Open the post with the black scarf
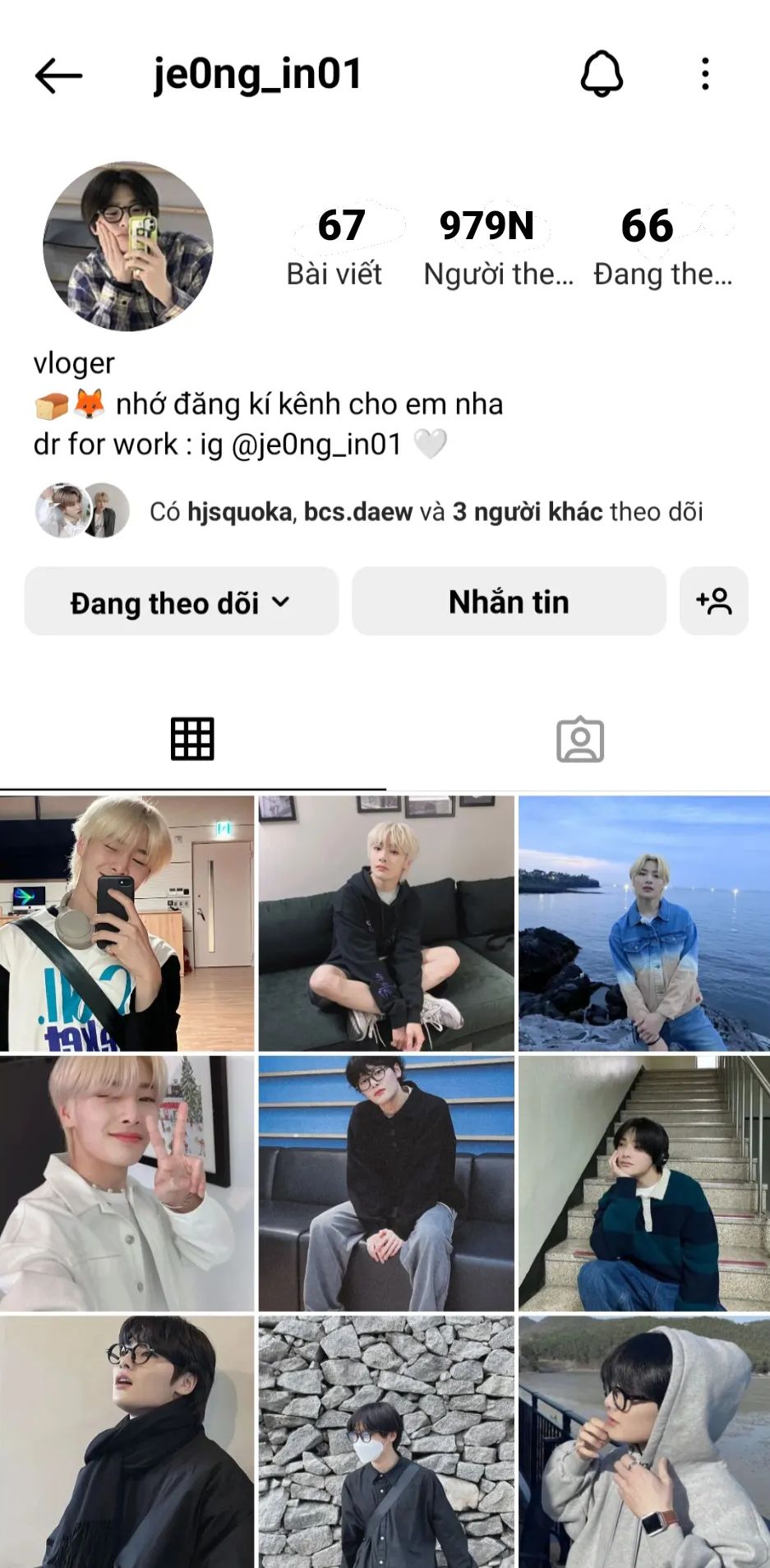 point(127,1442)
